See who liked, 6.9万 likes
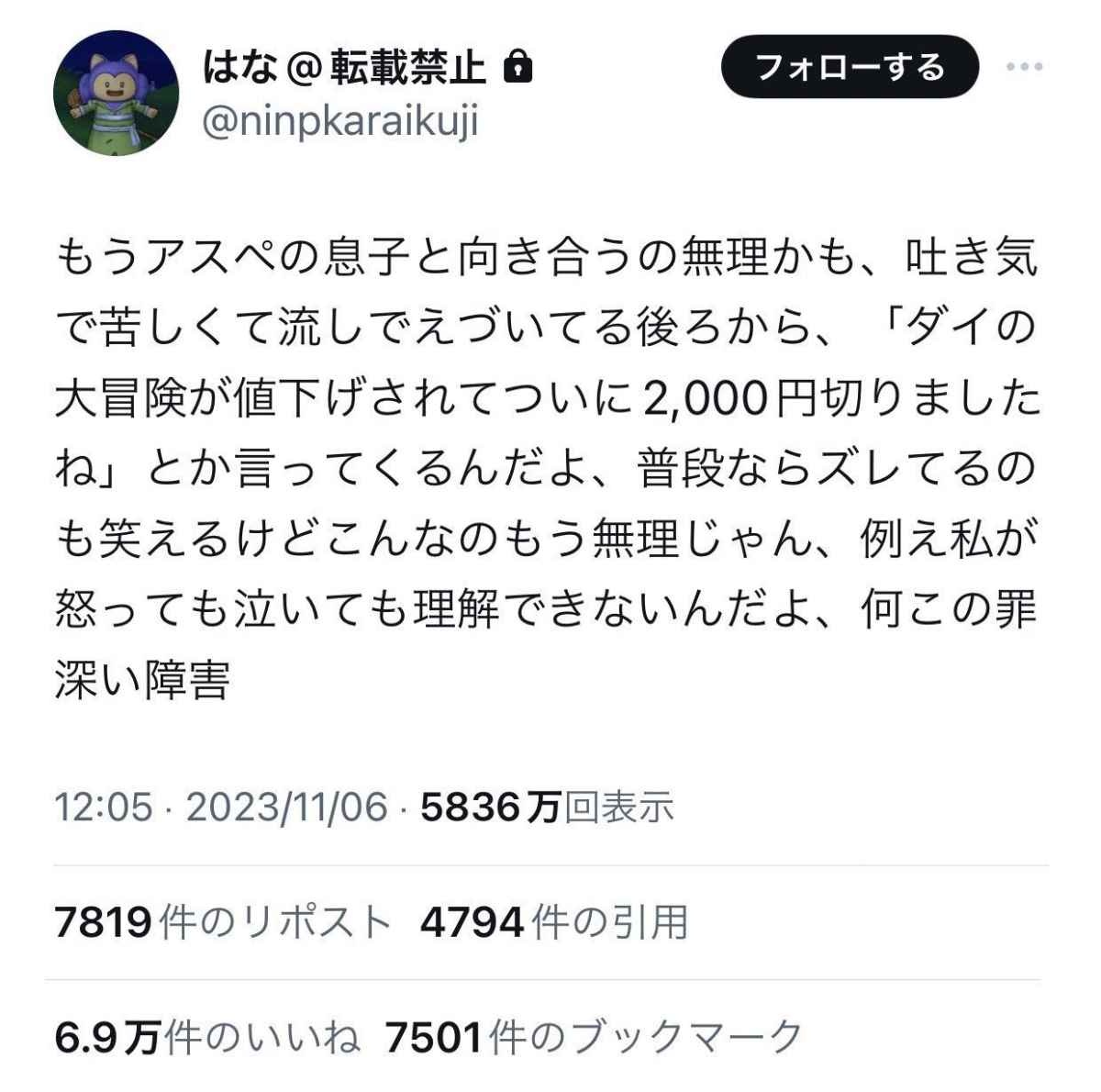The width and height of the screenshot is (1101, 1092). 207,1037
